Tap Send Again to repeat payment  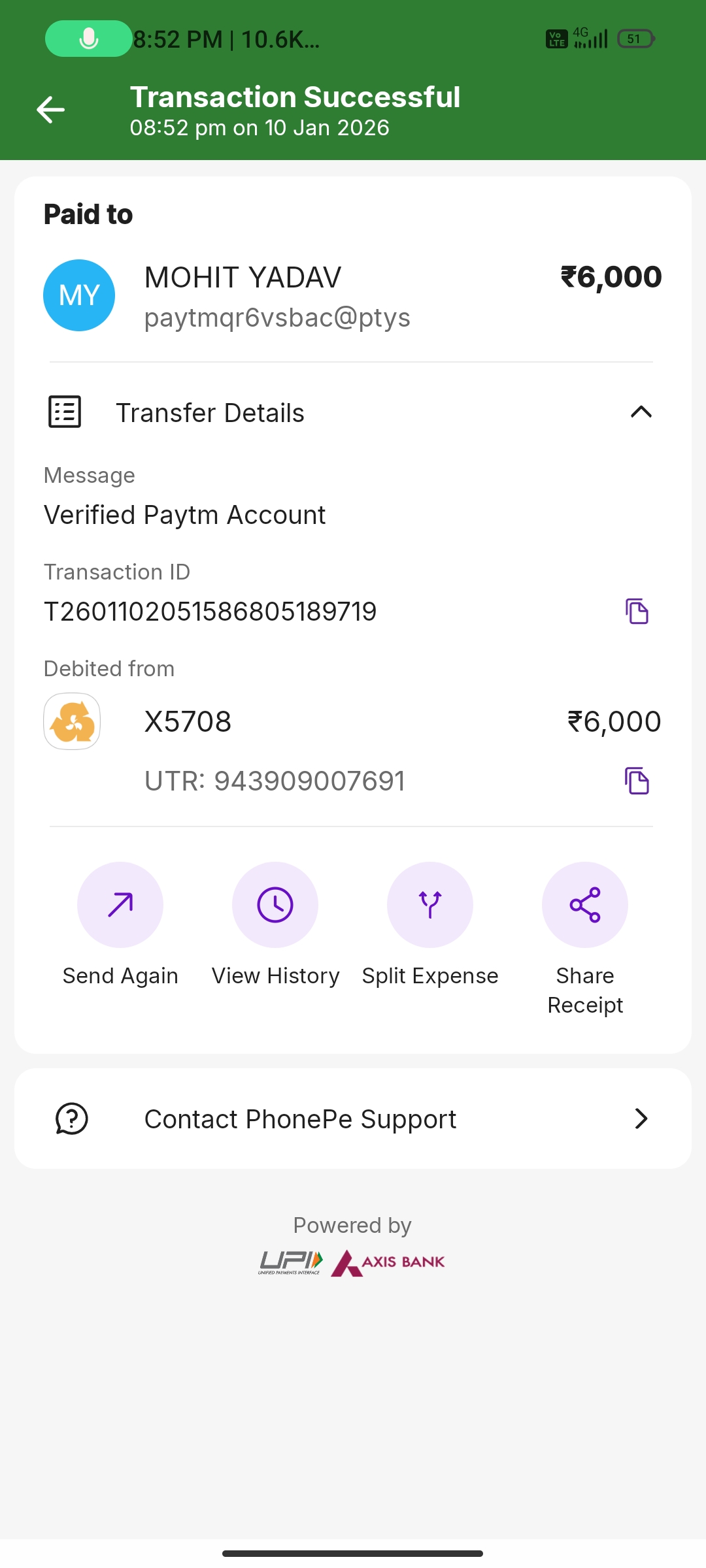[120, 905]
